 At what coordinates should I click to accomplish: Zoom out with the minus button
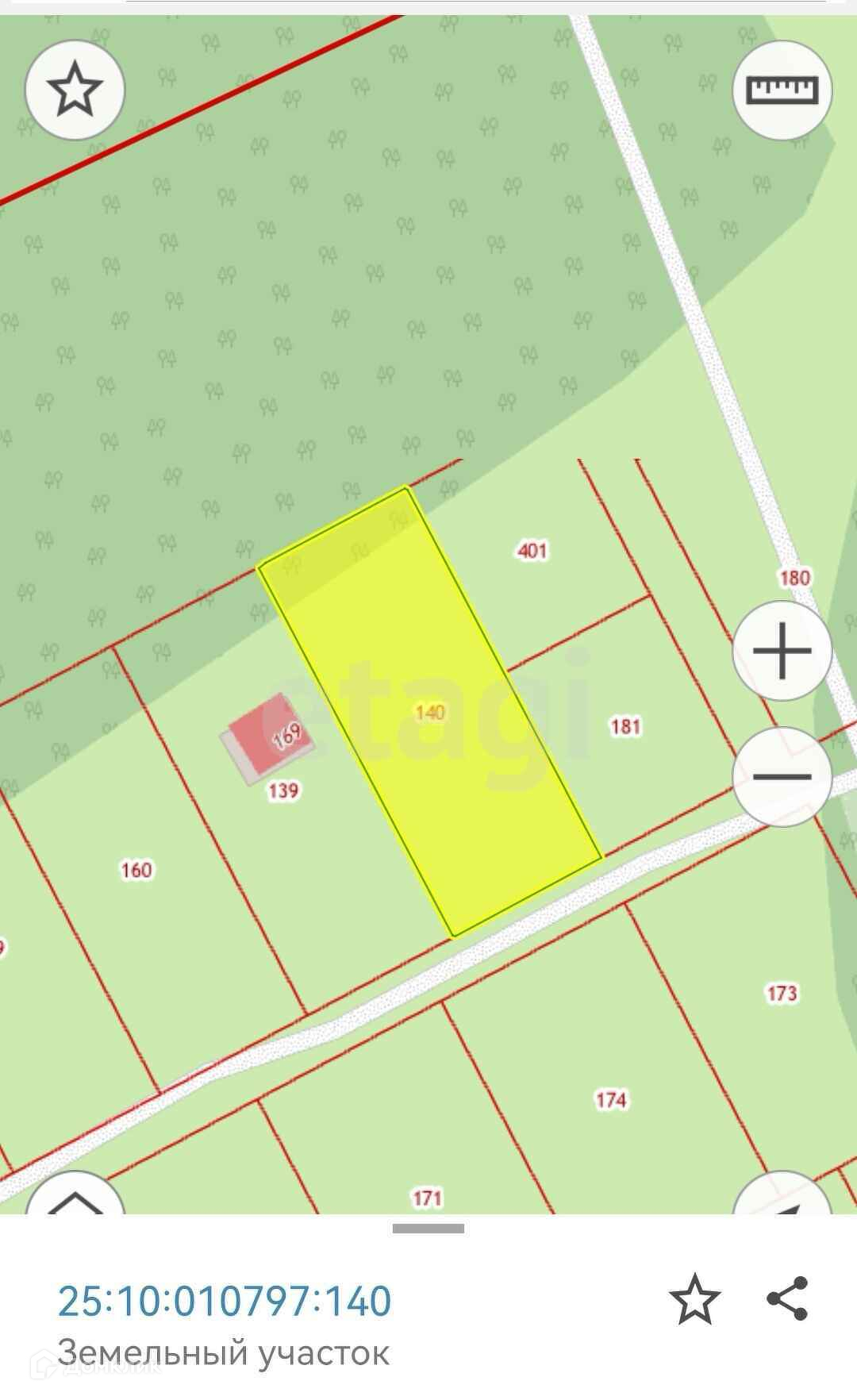782,776
